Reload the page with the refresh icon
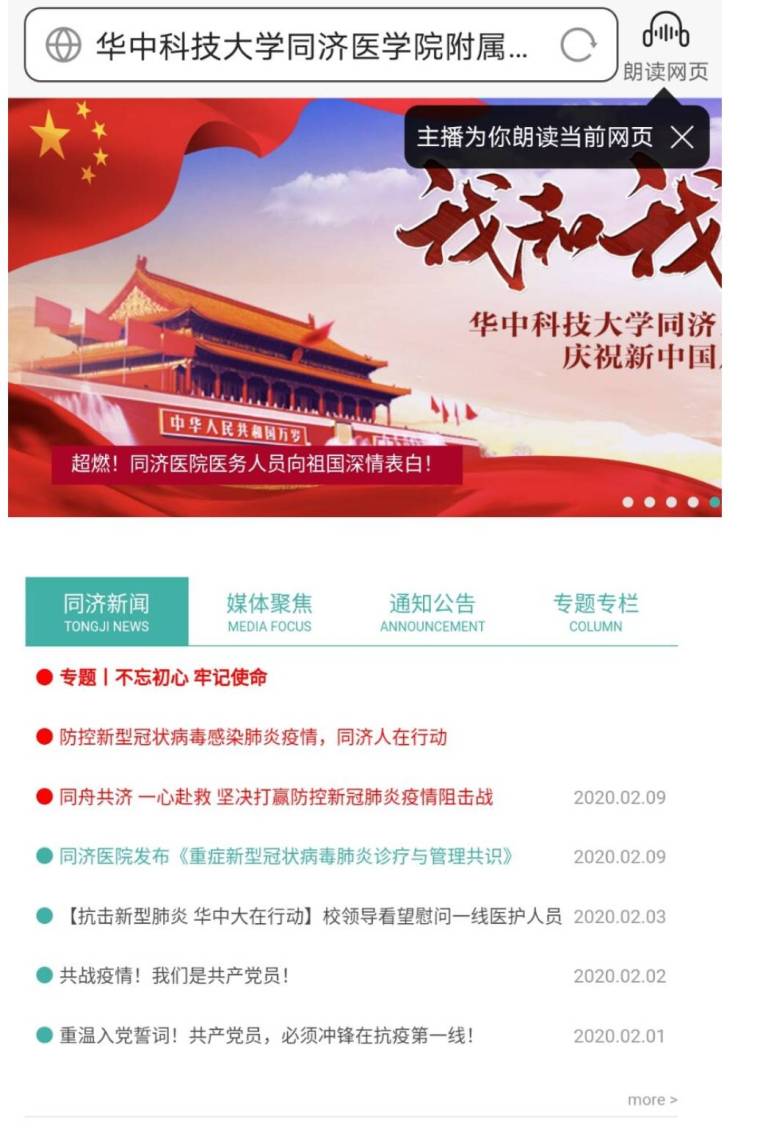This screenshot has height=1128, width=760. tap(578, 45)
